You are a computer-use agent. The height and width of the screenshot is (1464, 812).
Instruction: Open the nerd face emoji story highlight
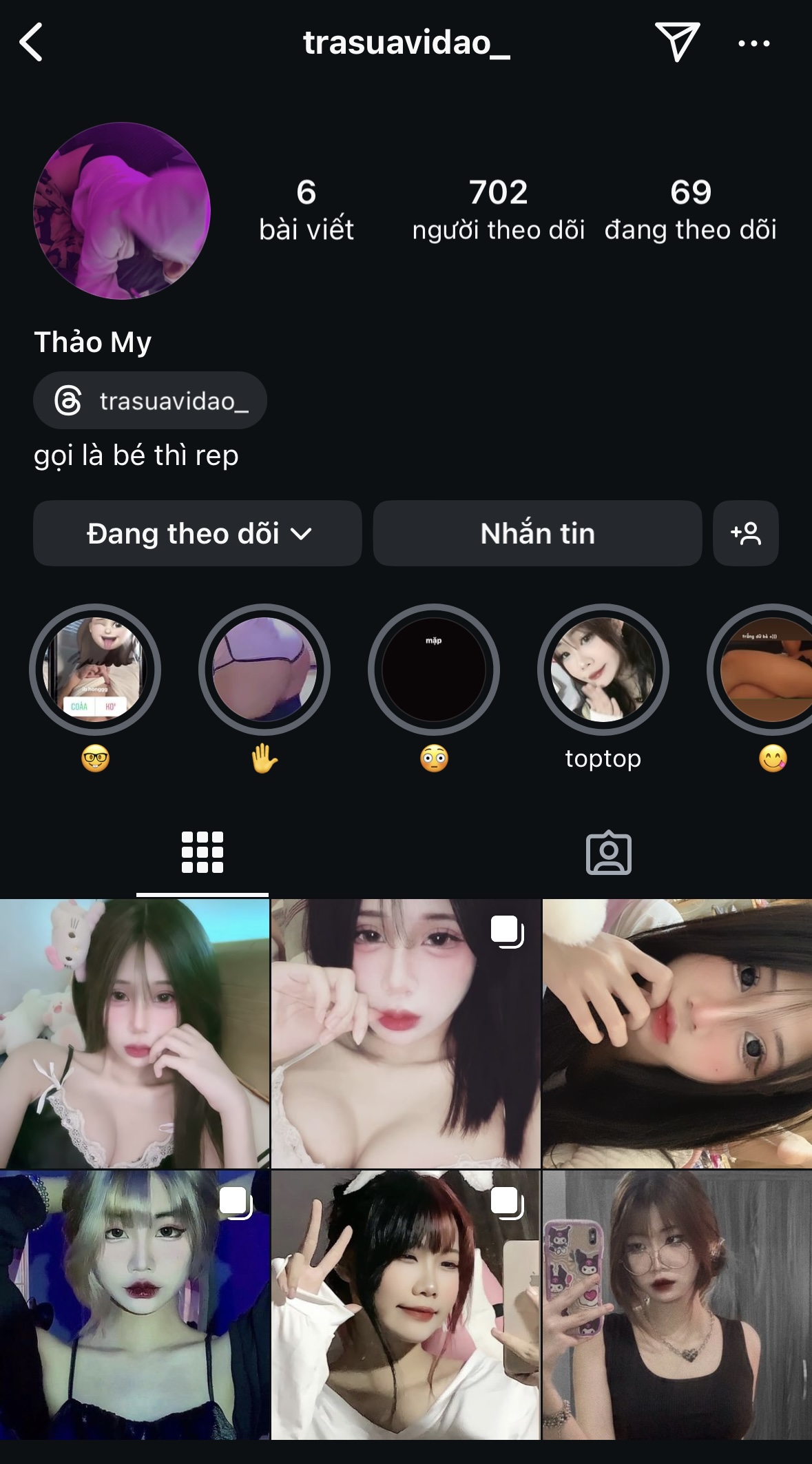(x=95, y=670)
